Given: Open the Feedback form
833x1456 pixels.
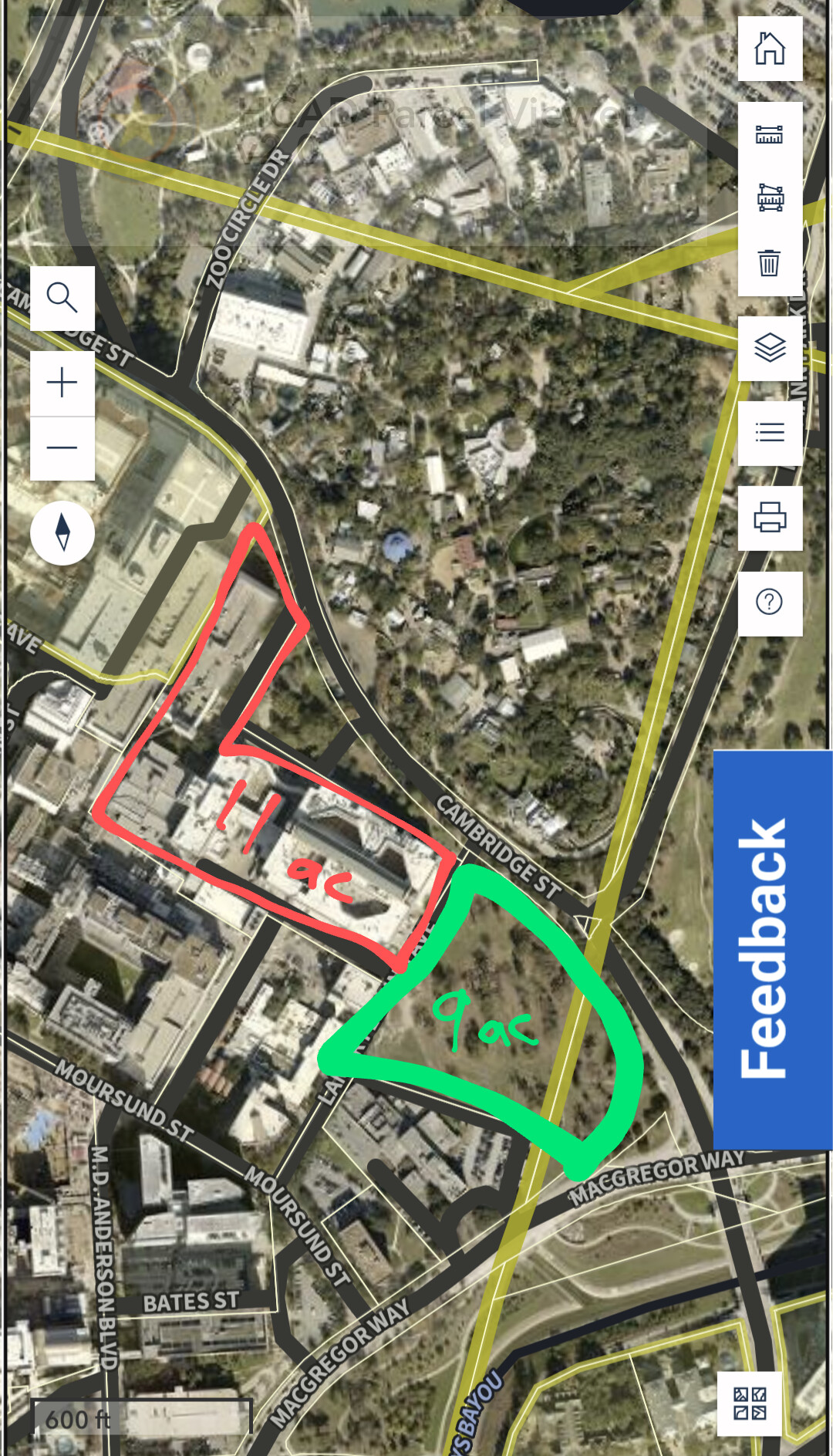Looking at the screenshot, I should tap(772, 949).
